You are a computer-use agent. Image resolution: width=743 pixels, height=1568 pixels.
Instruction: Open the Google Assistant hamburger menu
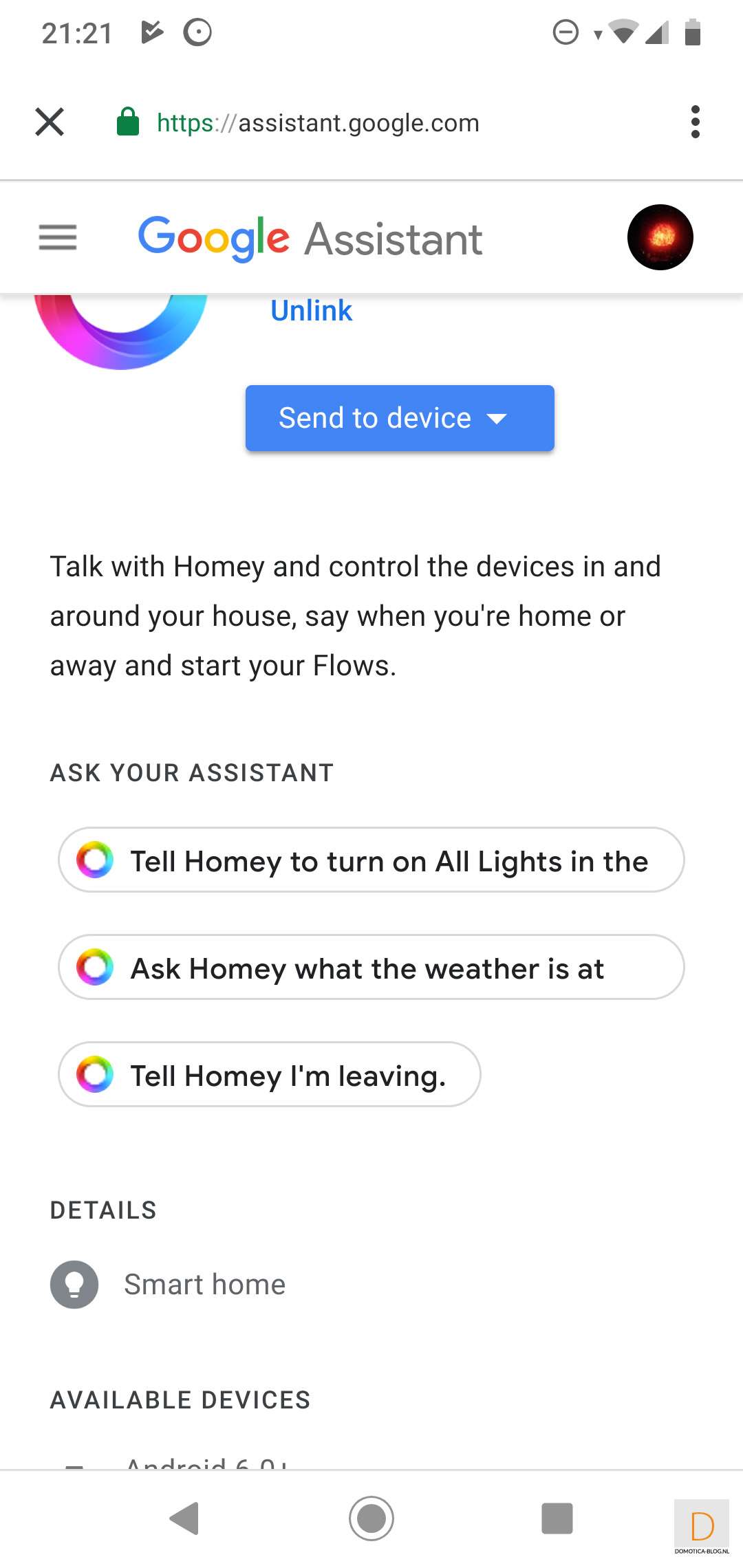click(58, 237)
